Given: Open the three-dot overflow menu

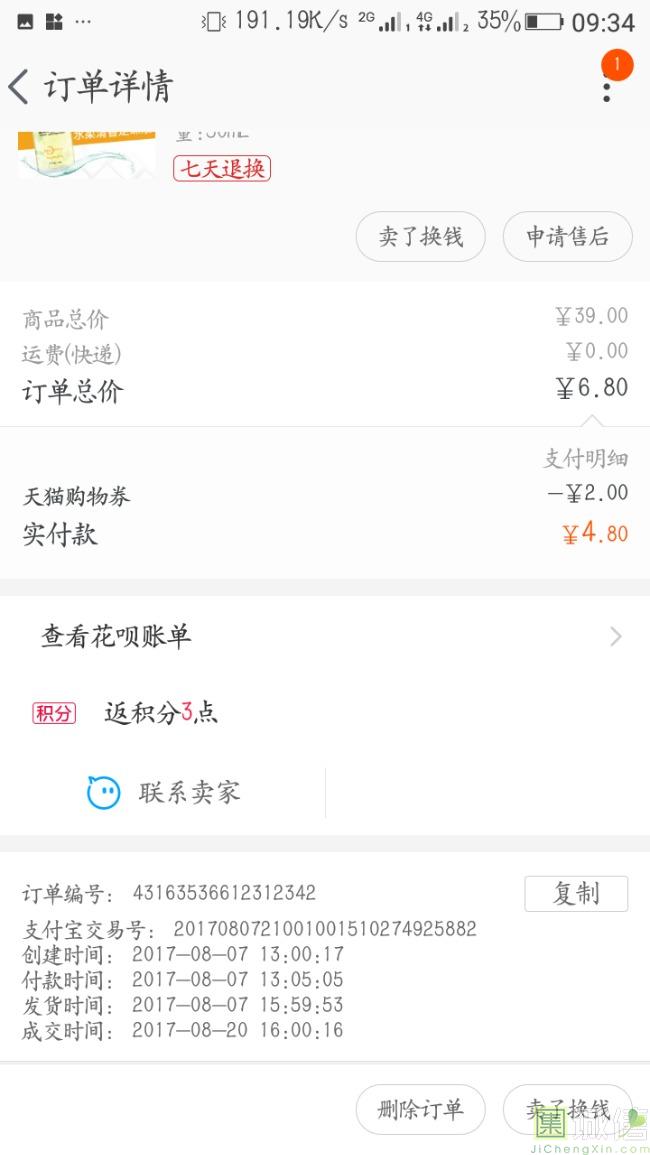Looking at the screenshot, I should [x=606, y=86].
